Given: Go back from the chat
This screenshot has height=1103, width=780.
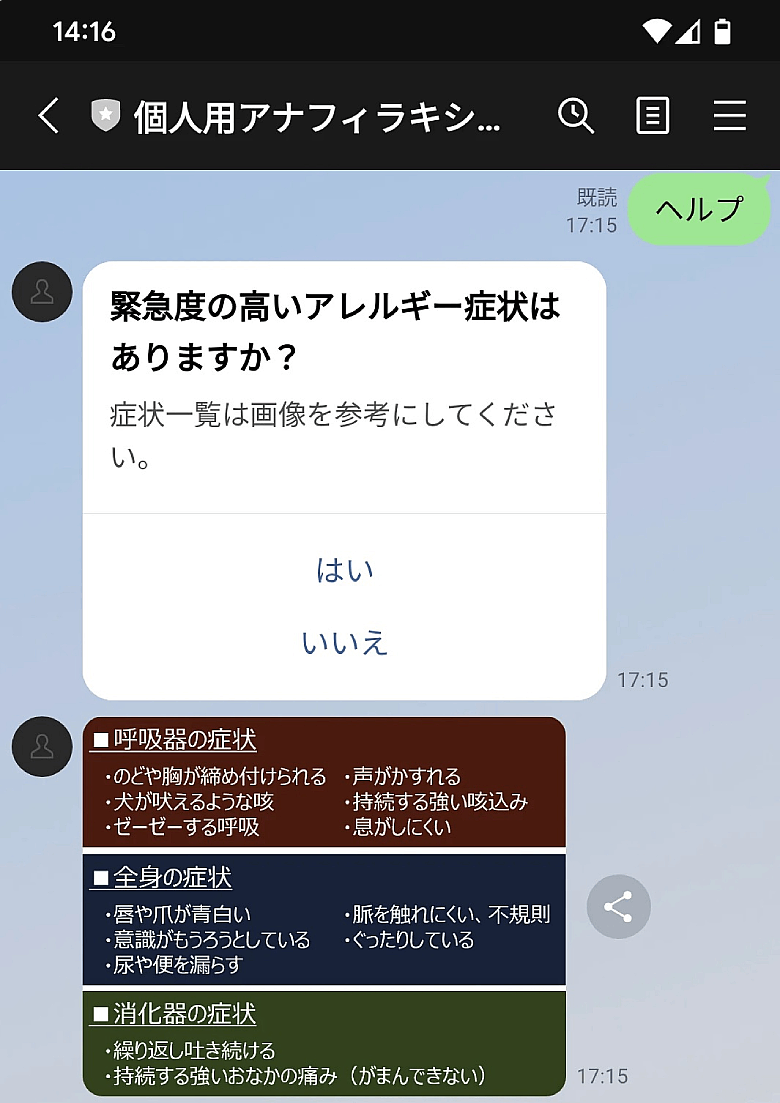Looking at the screenshot, I should pyautogui.click(x=48, y=116).
